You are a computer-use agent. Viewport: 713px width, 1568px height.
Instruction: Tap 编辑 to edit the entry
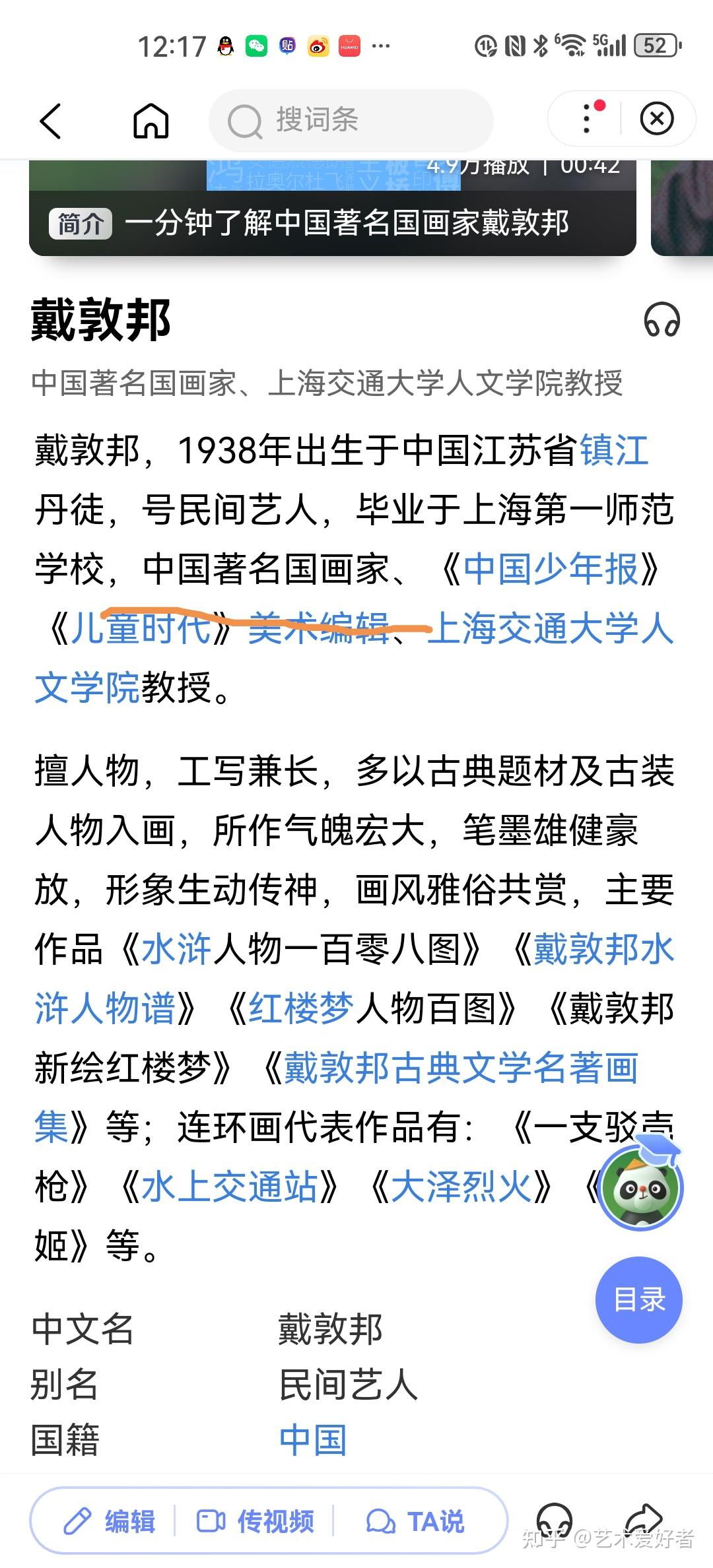[x=110, y=1522]
